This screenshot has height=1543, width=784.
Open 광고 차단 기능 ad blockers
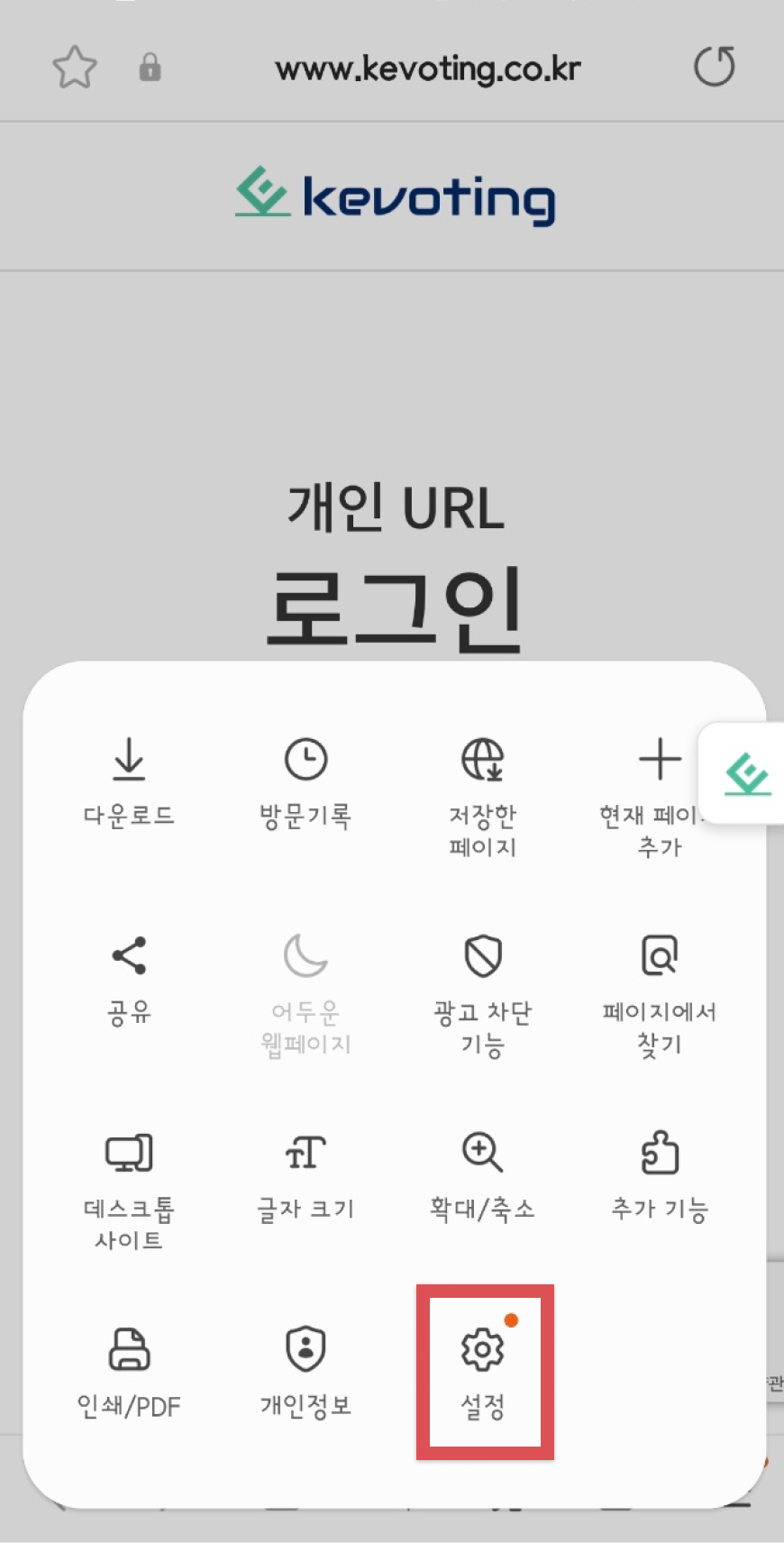tap(483, 993)
